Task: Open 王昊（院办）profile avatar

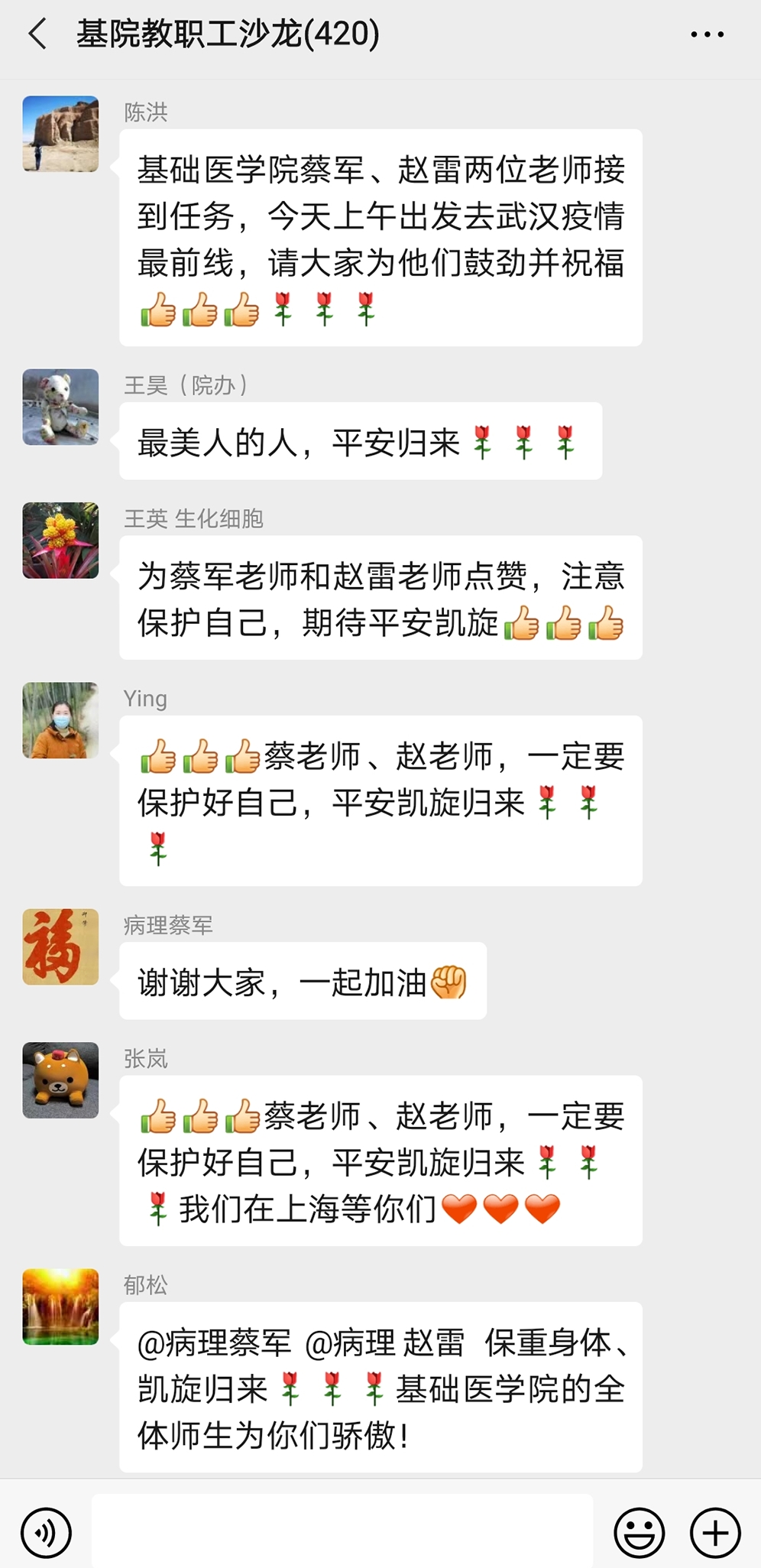Action: coord(60,407)
